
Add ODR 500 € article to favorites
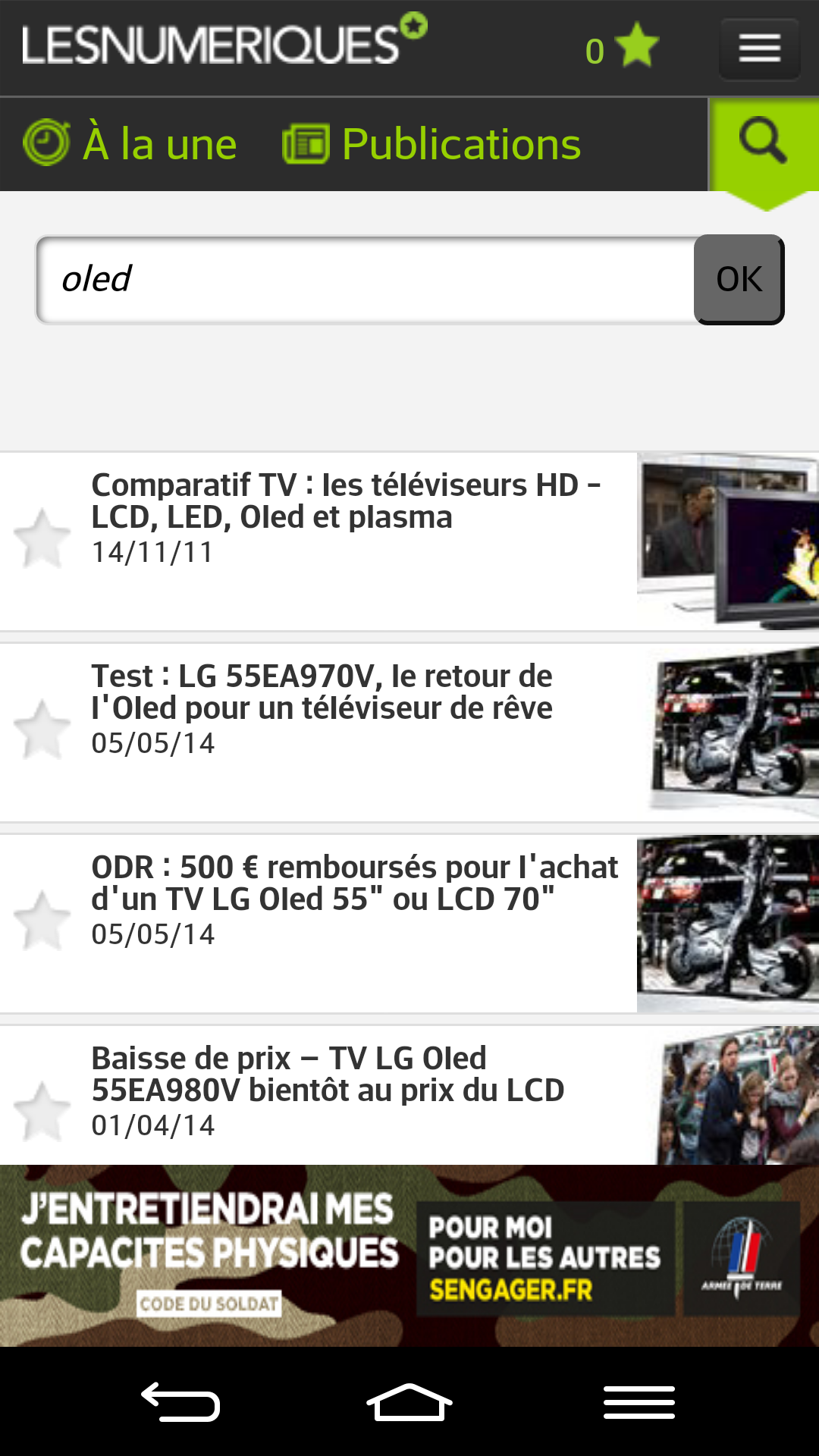pyautogui.click(x=42, y=921)
